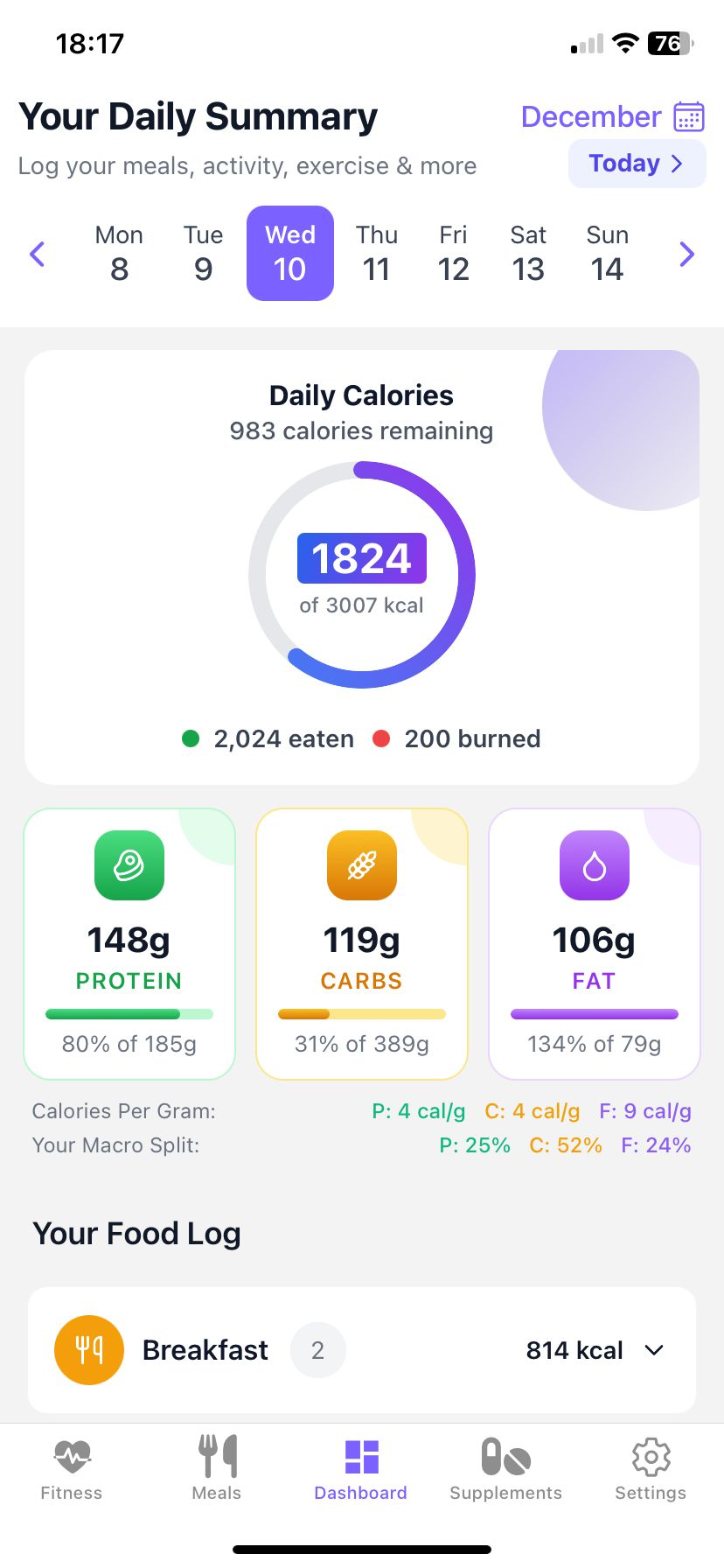Open the Supplements section

tap(505, 1466)
